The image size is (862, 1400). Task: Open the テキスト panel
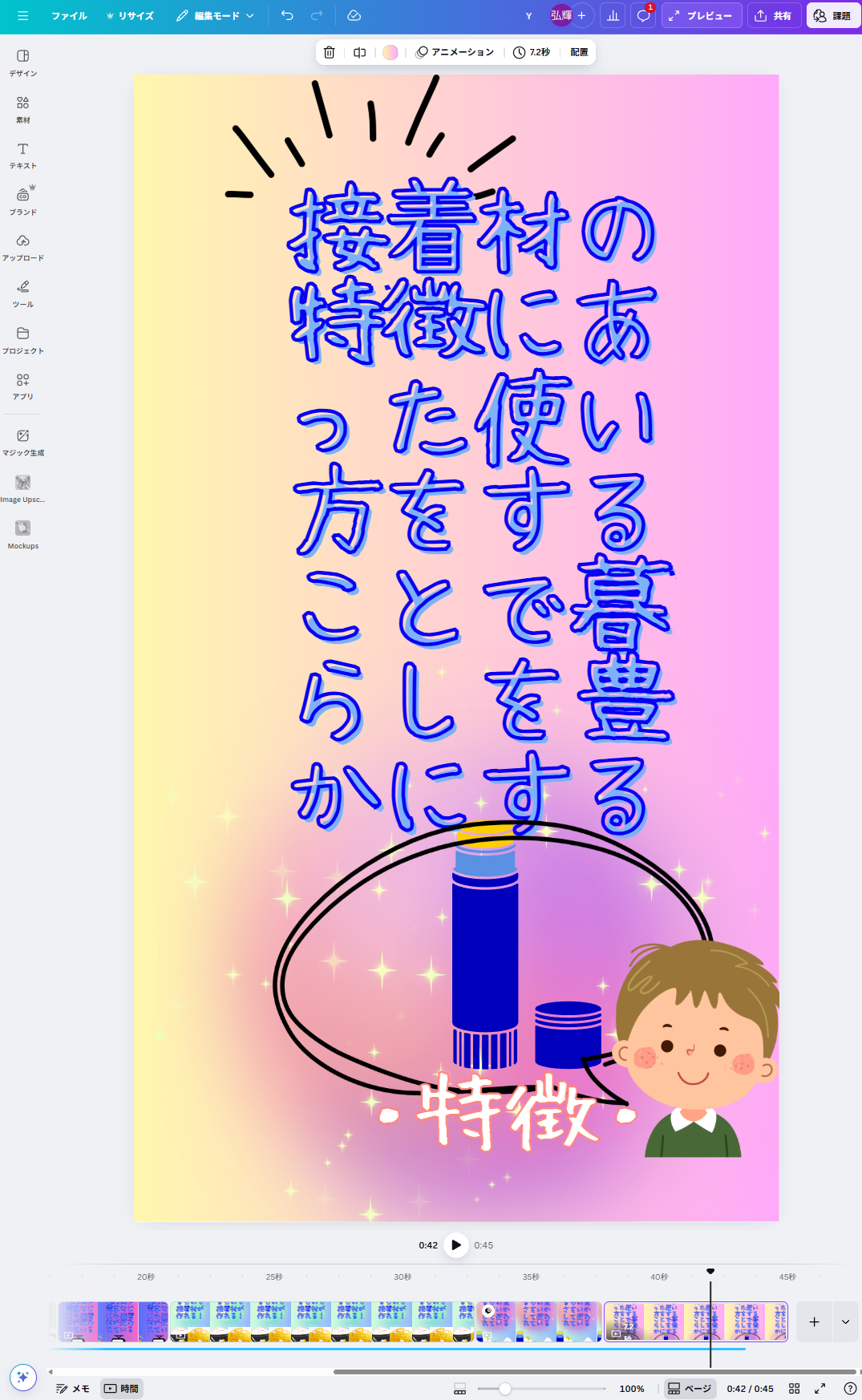tap(22, 156)
